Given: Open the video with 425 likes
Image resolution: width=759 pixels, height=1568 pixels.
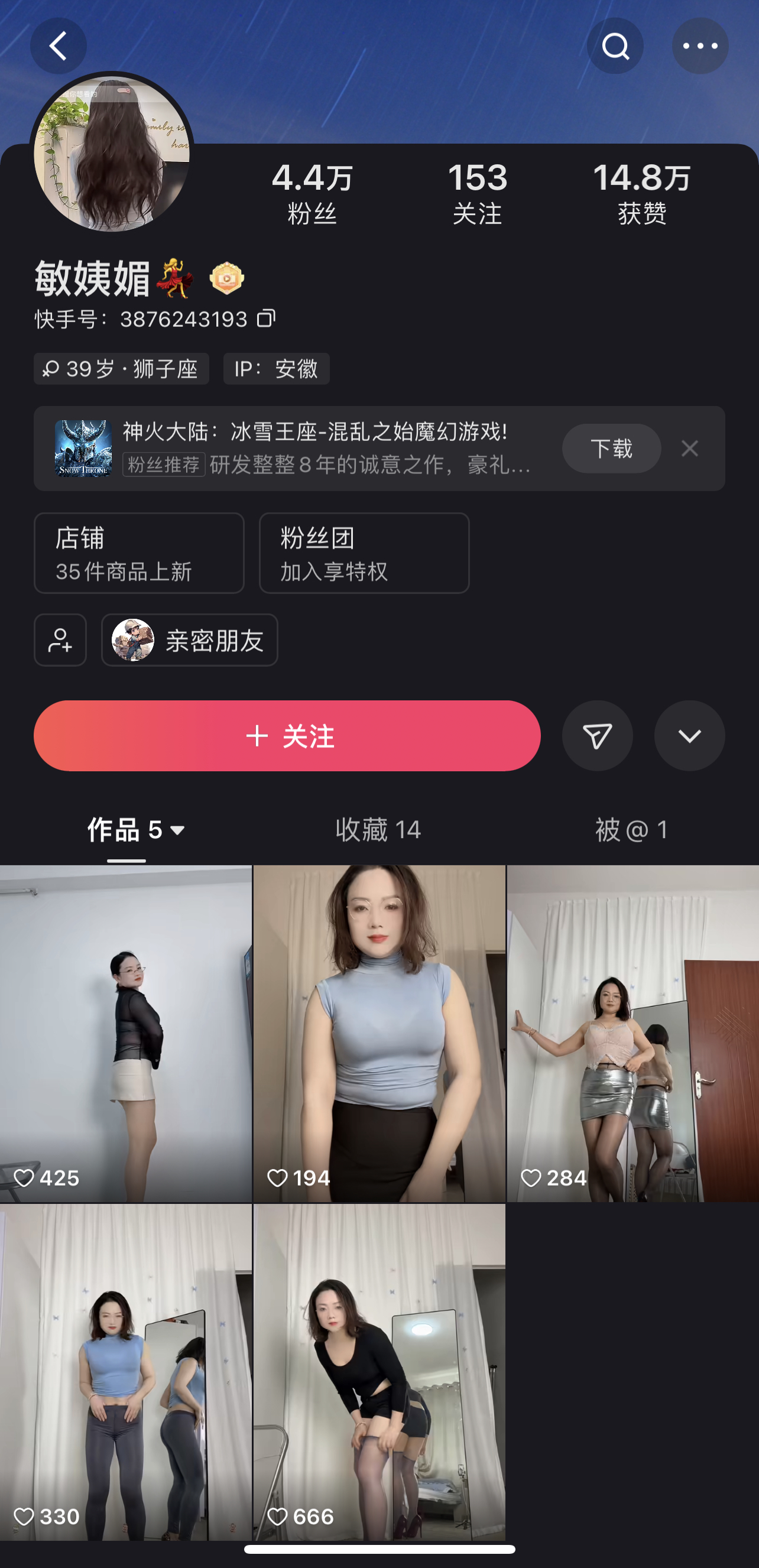Looking at the screenshot, I should tap(125, 1033).
